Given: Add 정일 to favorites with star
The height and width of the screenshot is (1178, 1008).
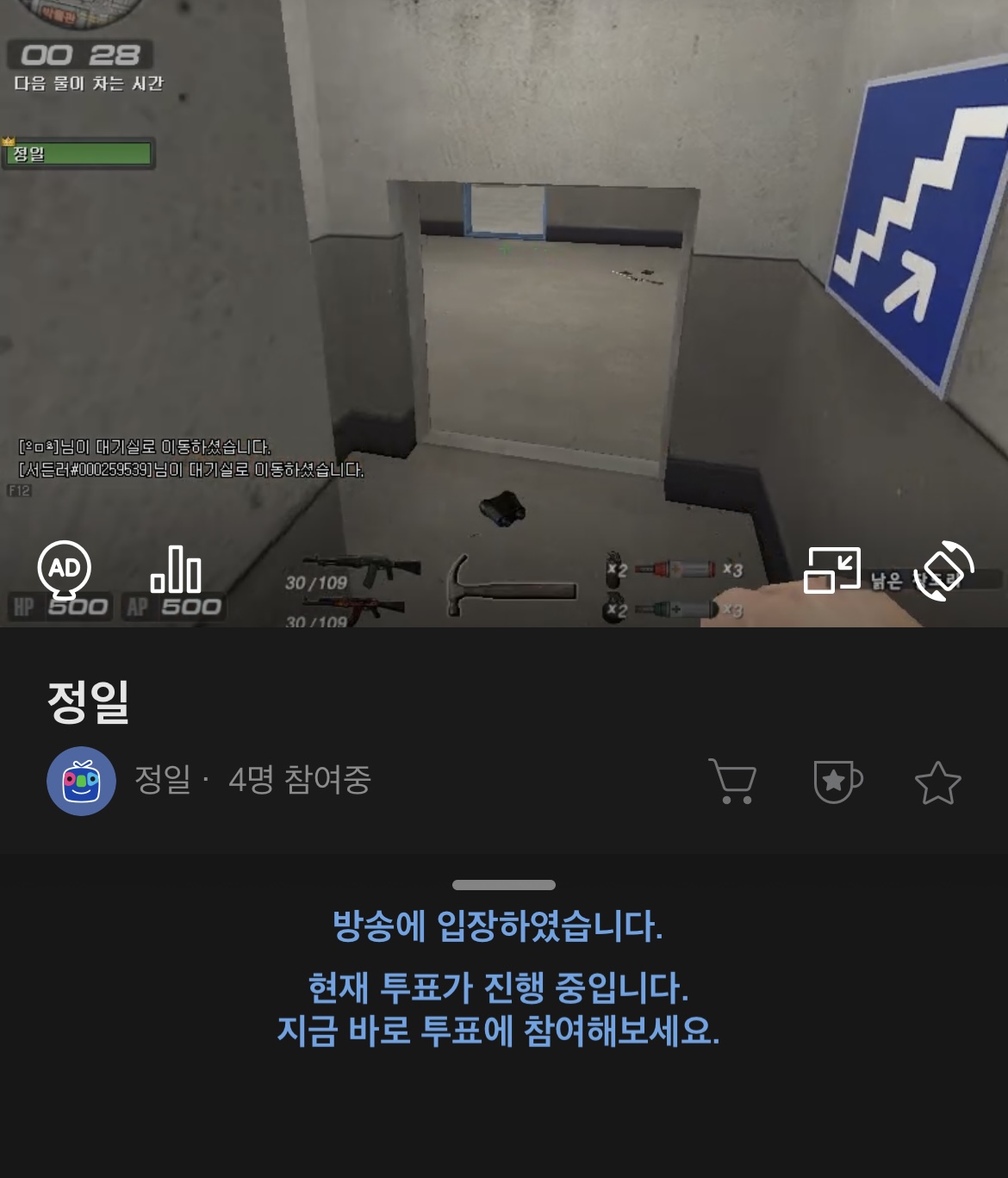Looking at the screenshot, I should coord(937,782).
